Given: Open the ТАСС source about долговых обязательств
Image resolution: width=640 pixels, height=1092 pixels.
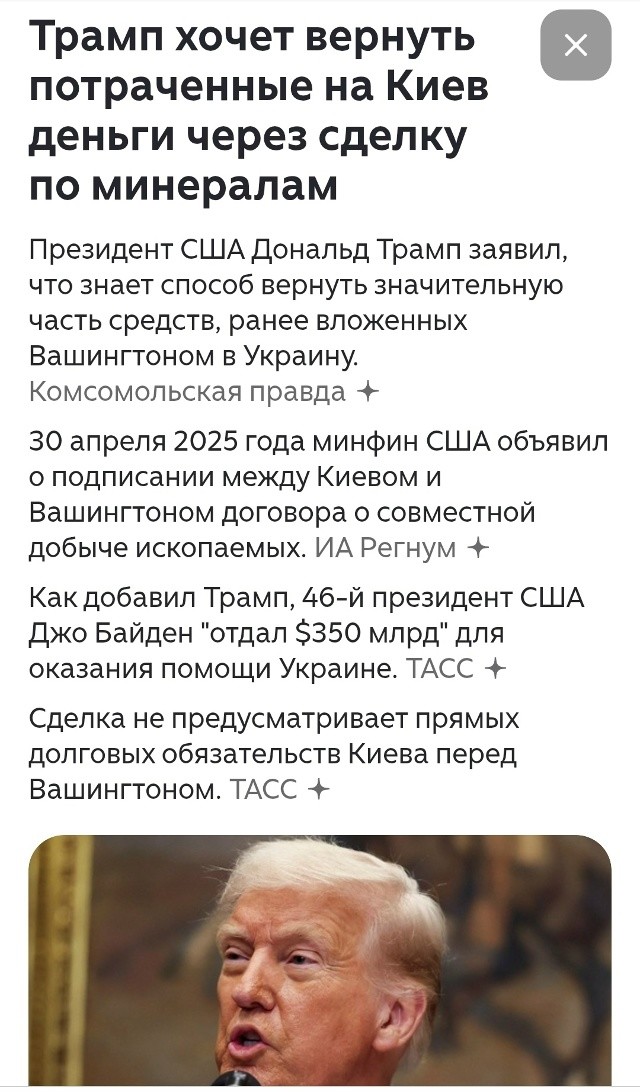Looking at the screenshot, I should click(264, 790).
